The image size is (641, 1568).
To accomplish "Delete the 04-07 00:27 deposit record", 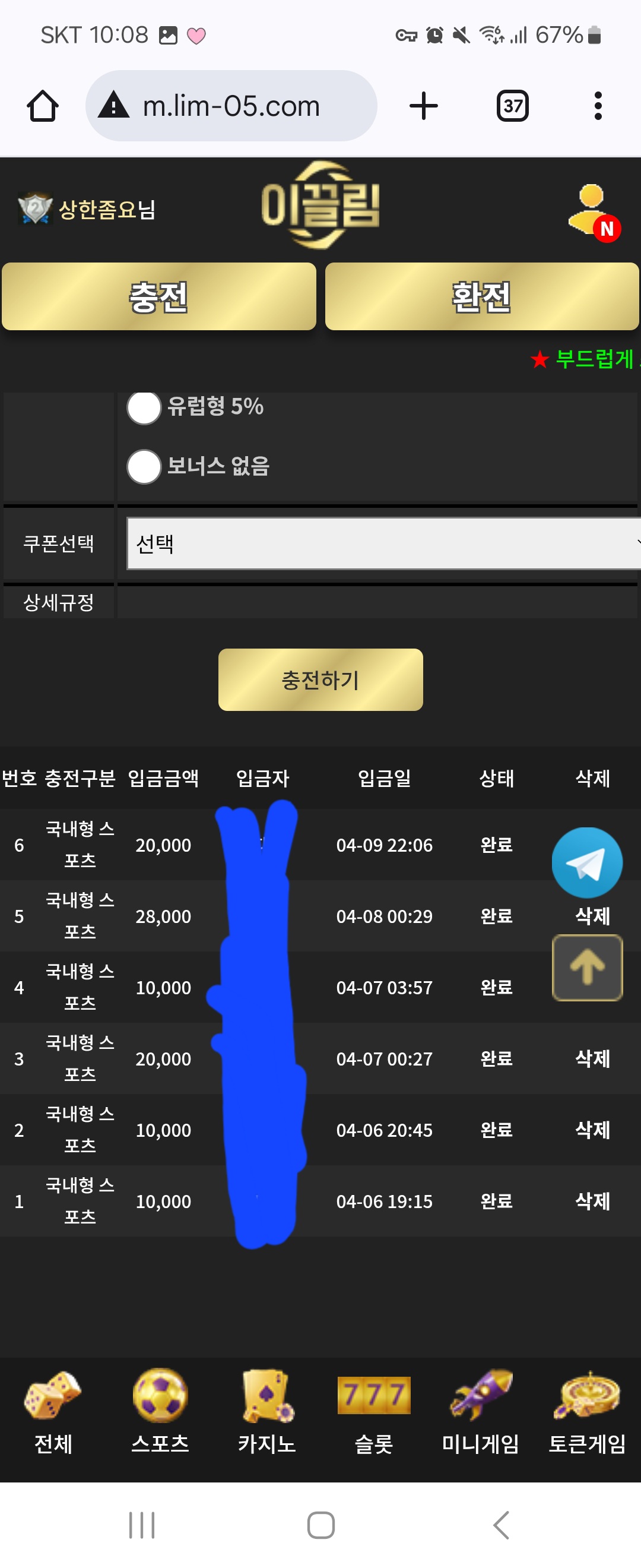I will [592, 1058].
